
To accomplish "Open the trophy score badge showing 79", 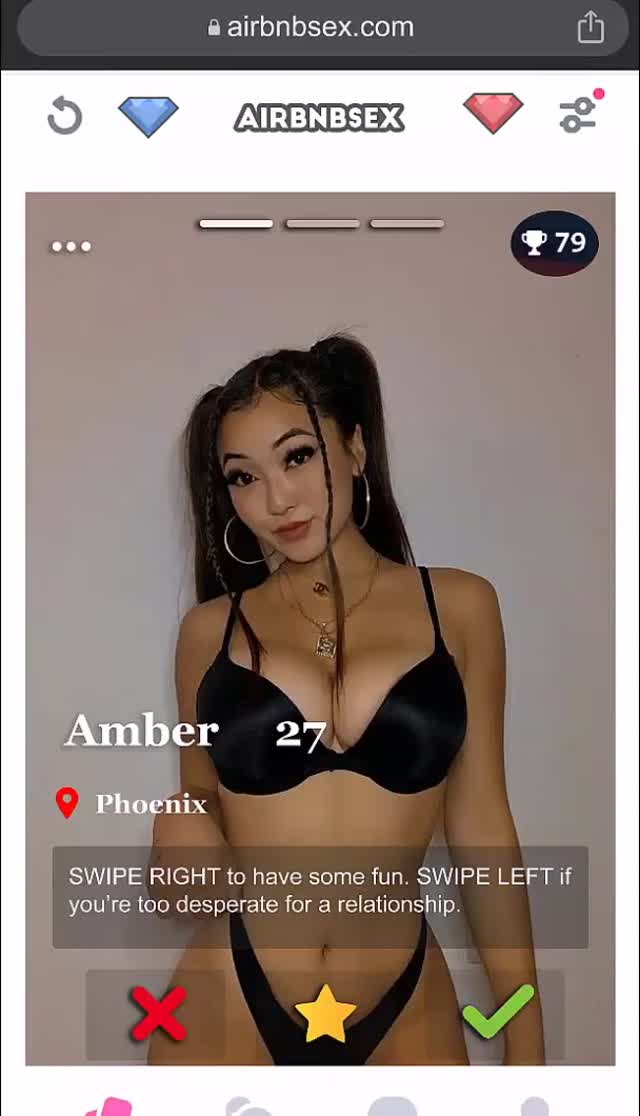I will coord(554,243).
